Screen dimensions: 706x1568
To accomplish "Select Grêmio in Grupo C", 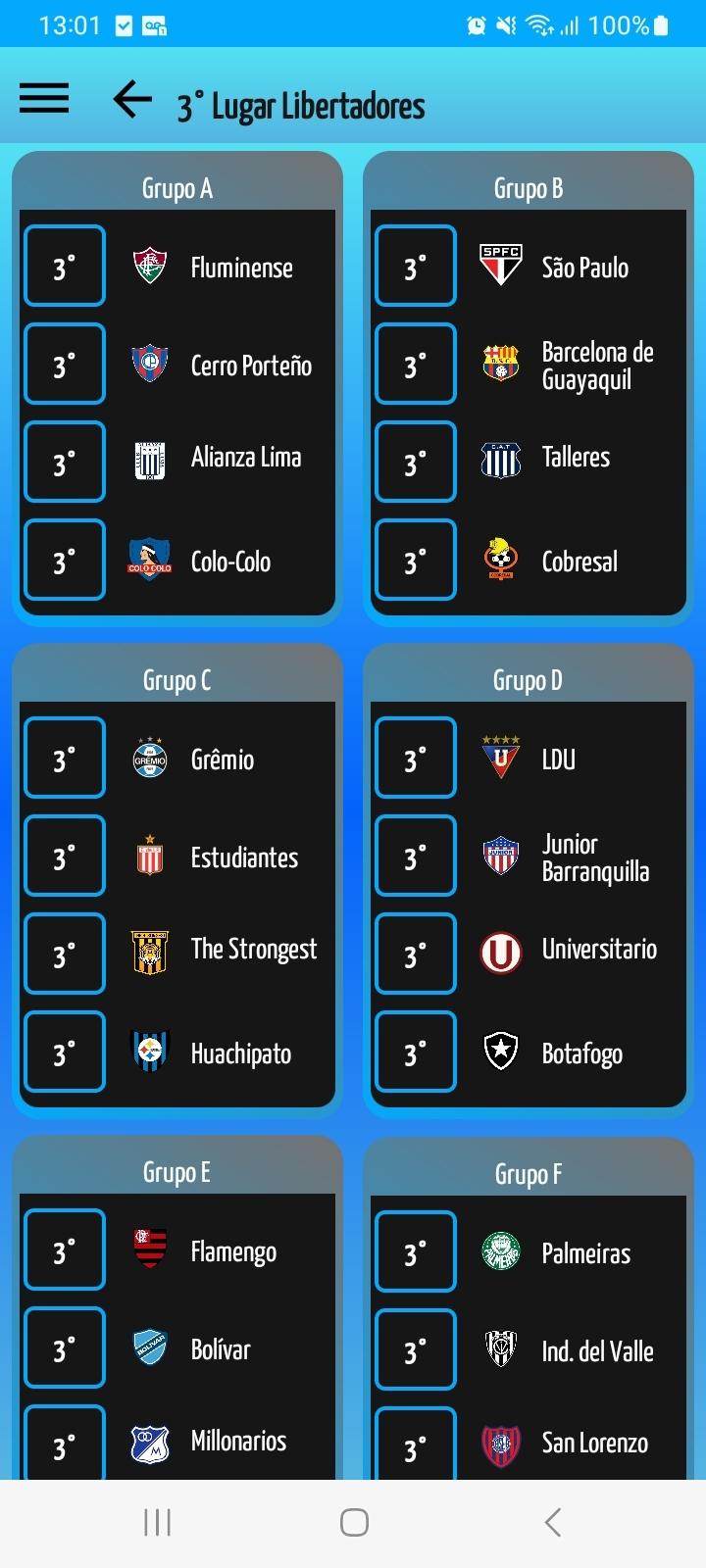I will pos(177,758).
